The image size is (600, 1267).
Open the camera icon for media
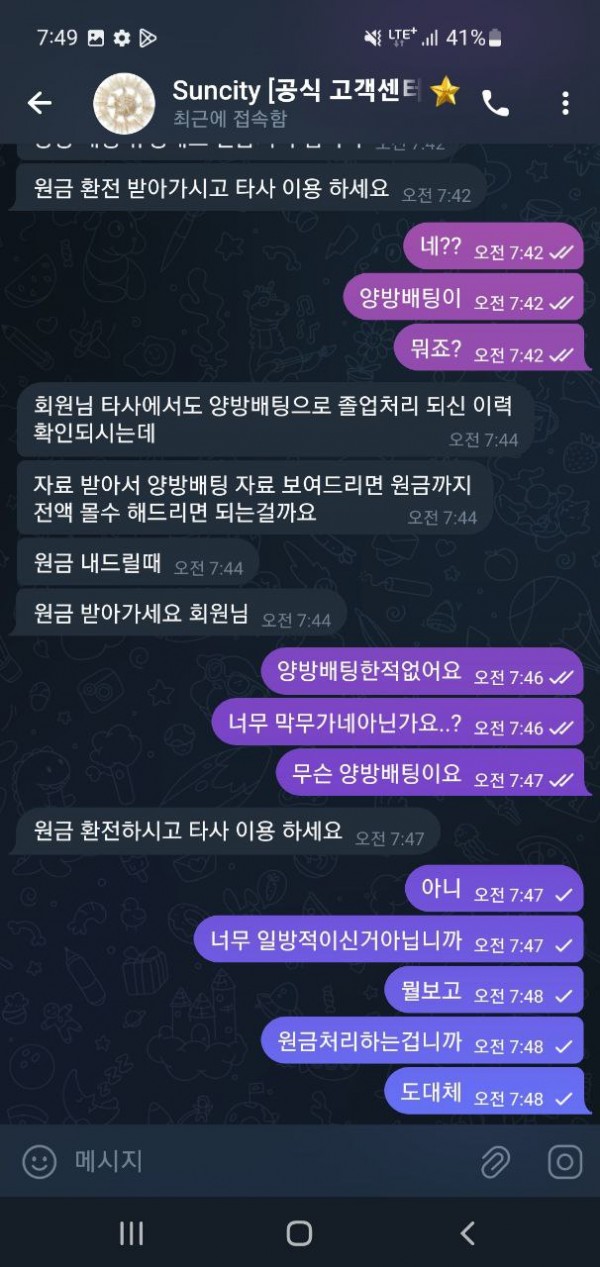(565, 1161)
